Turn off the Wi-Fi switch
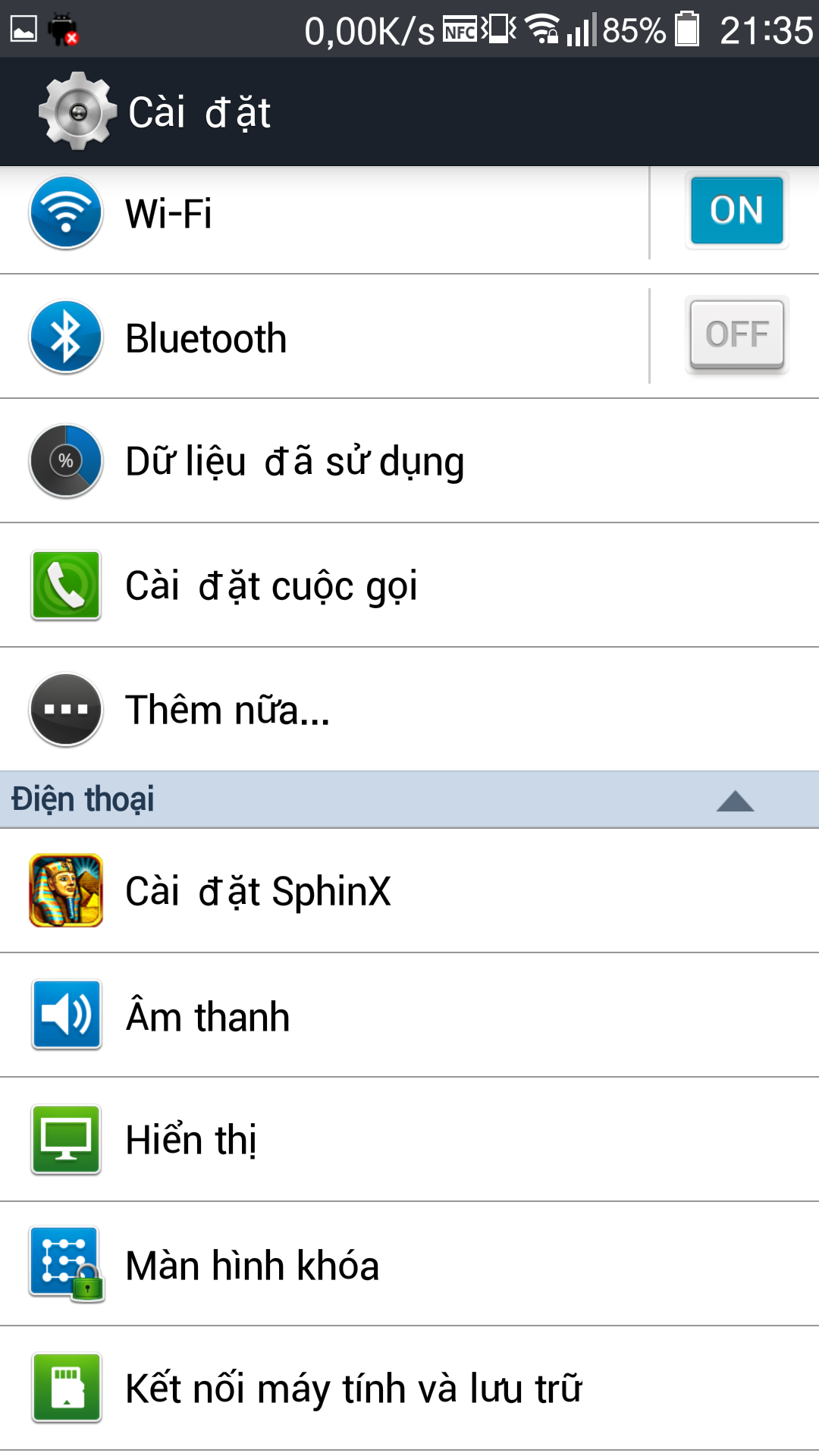This screenshot has height=1456, width=819. 736,211
